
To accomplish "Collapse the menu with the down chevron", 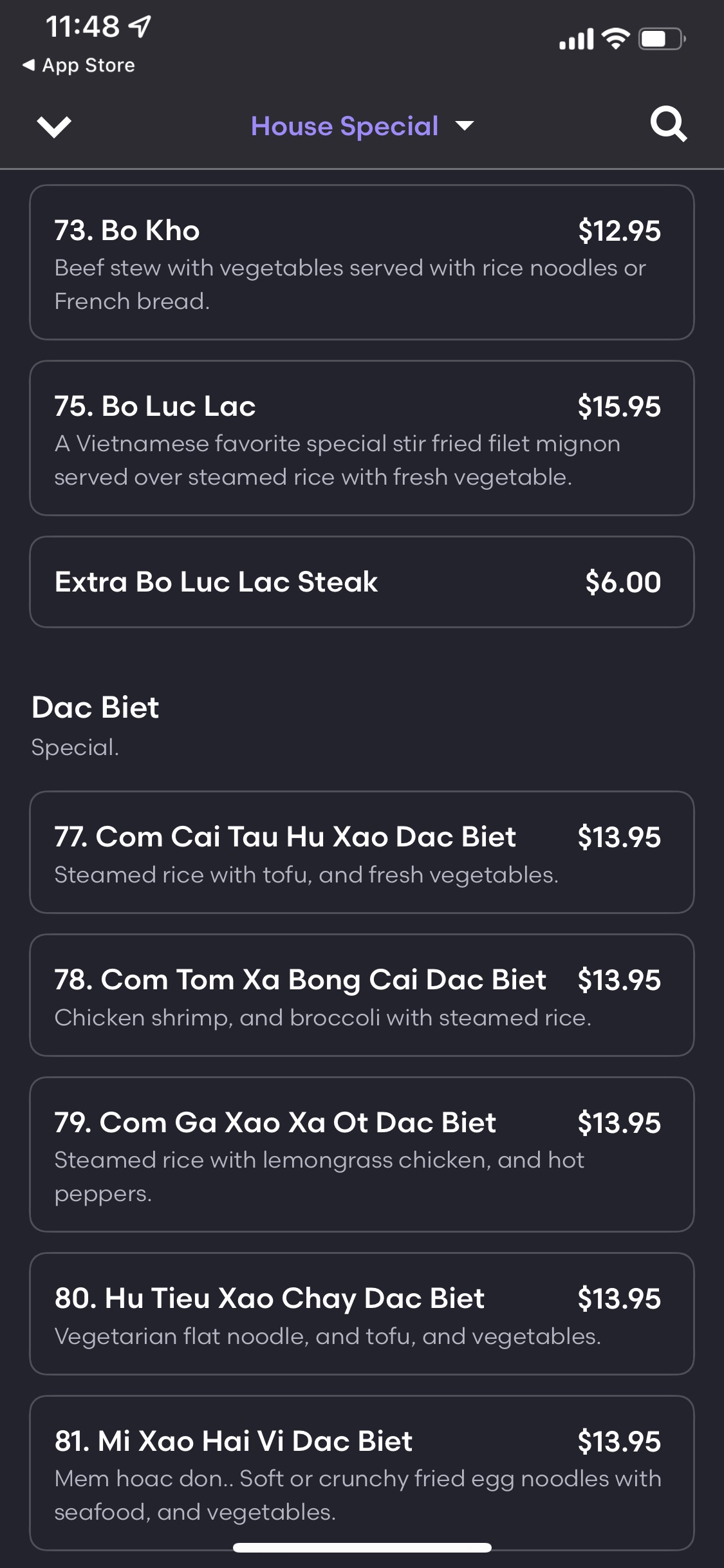I will pos(54,126).
